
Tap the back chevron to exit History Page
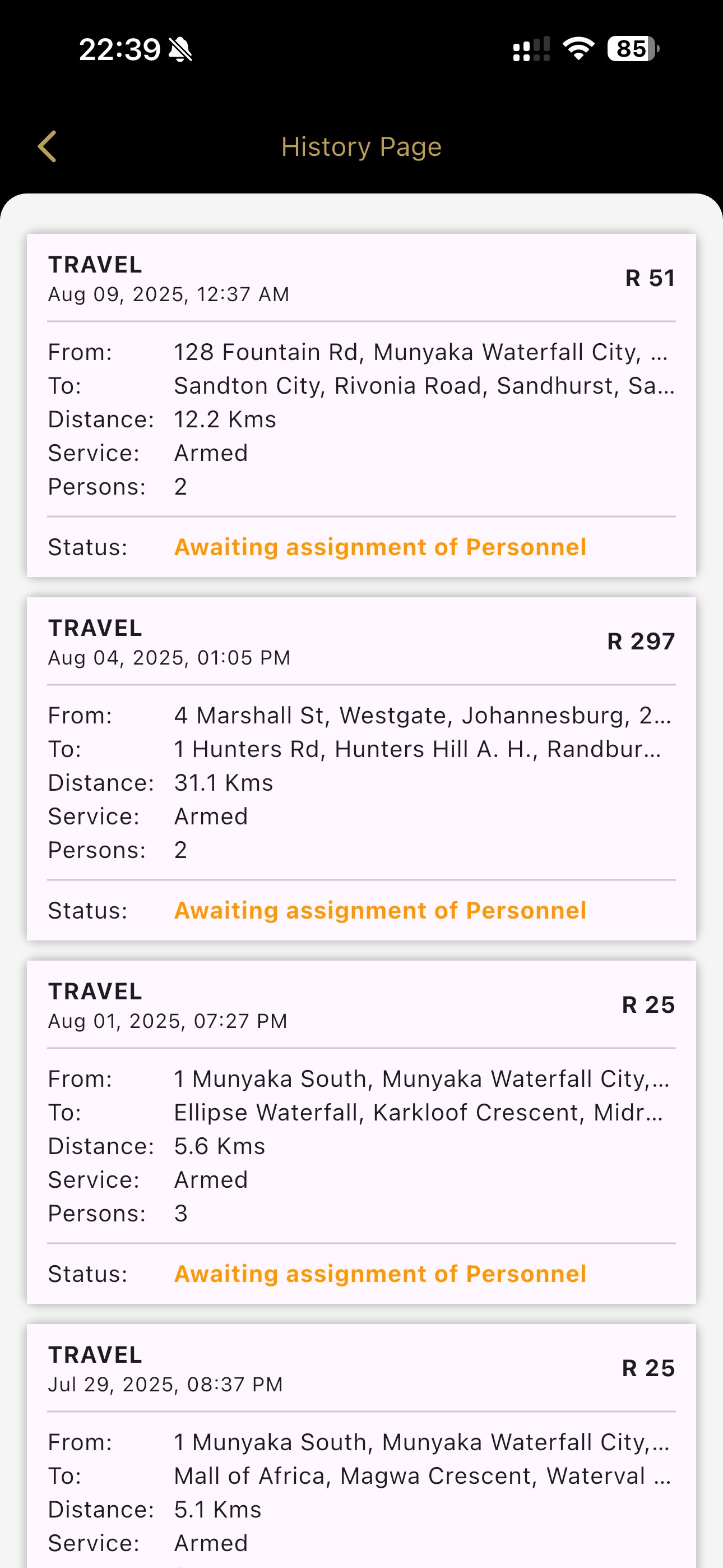click(x=48, y=146)
